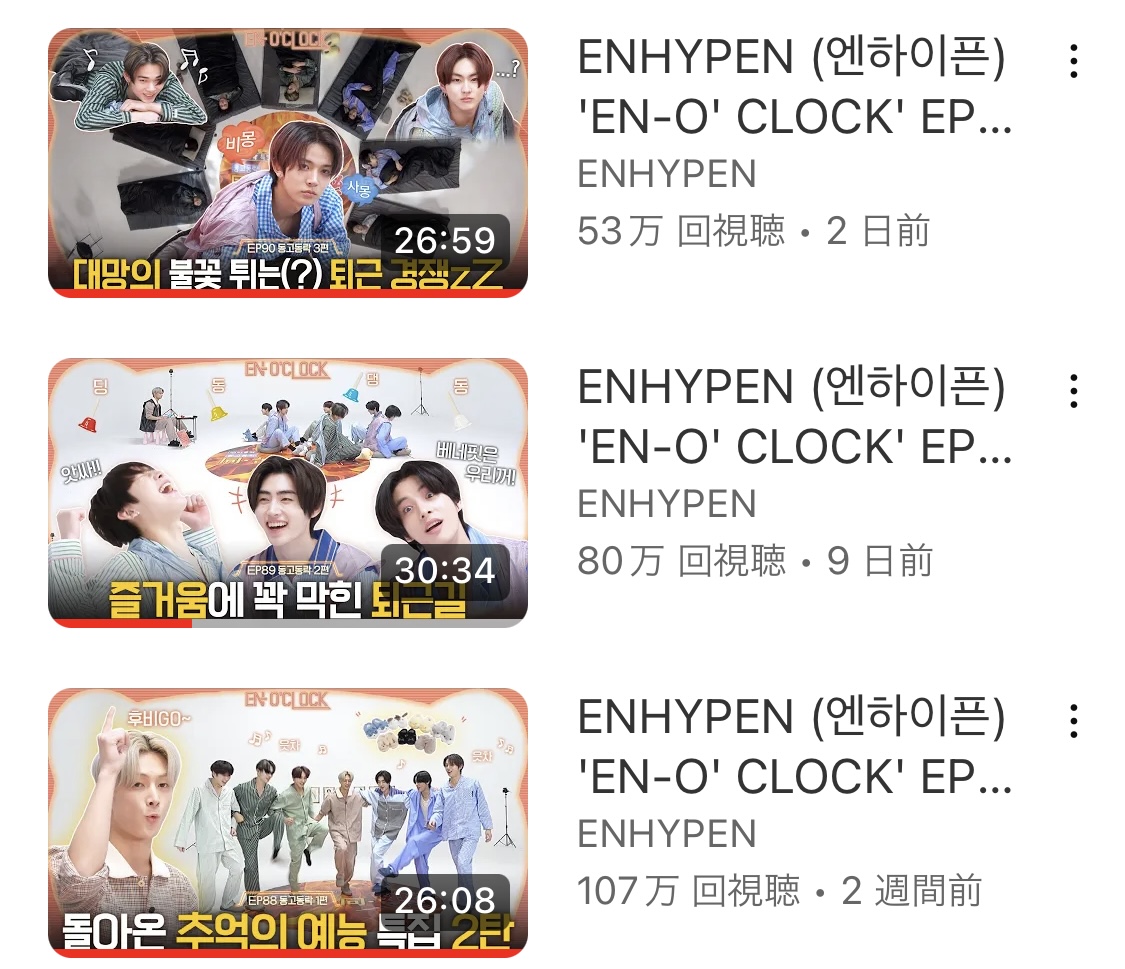Screen dimensions: 1125x969
Task: Open the 26:08 EN-O'CLOCK video thumbnail
Action: click(x=288, y=822)
